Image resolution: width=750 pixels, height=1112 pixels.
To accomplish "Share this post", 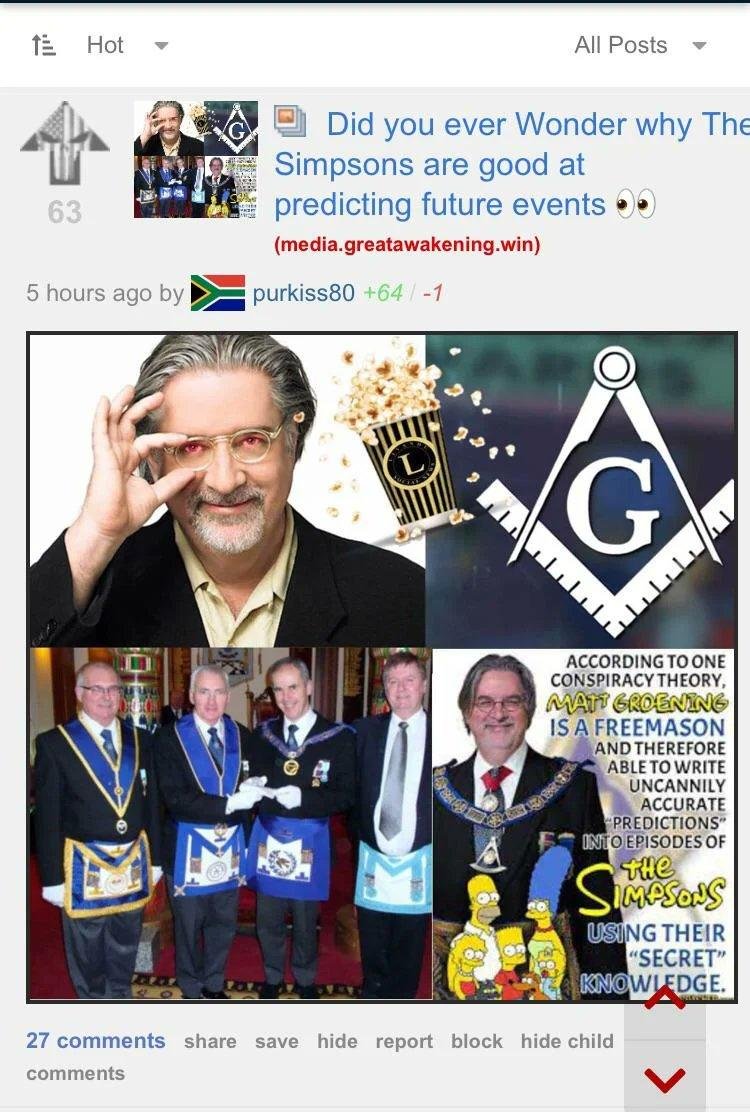I will pyautogui.click(x=210, y=1042).
